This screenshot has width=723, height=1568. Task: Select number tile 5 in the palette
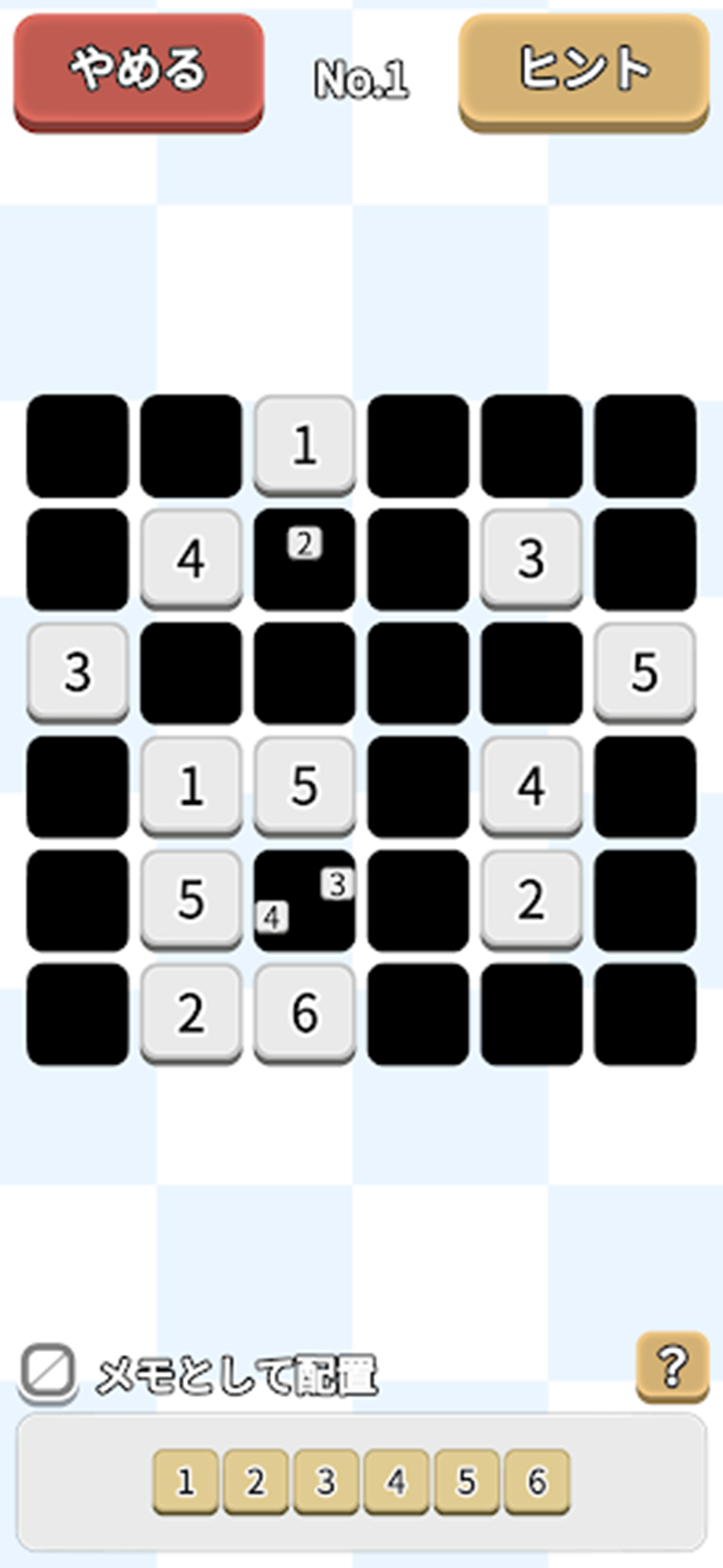467,1480
